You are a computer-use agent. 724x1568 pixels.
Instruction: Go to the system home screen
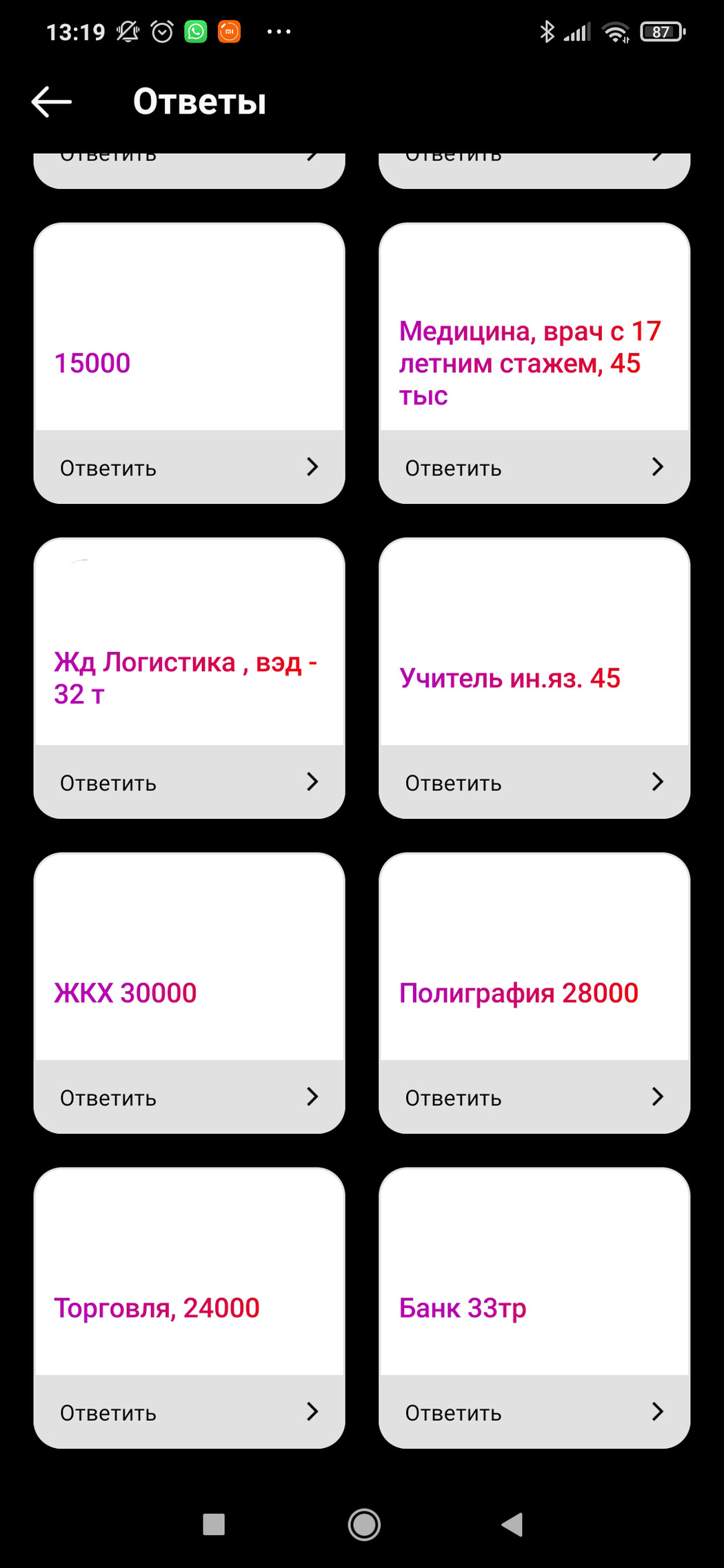364,1524
